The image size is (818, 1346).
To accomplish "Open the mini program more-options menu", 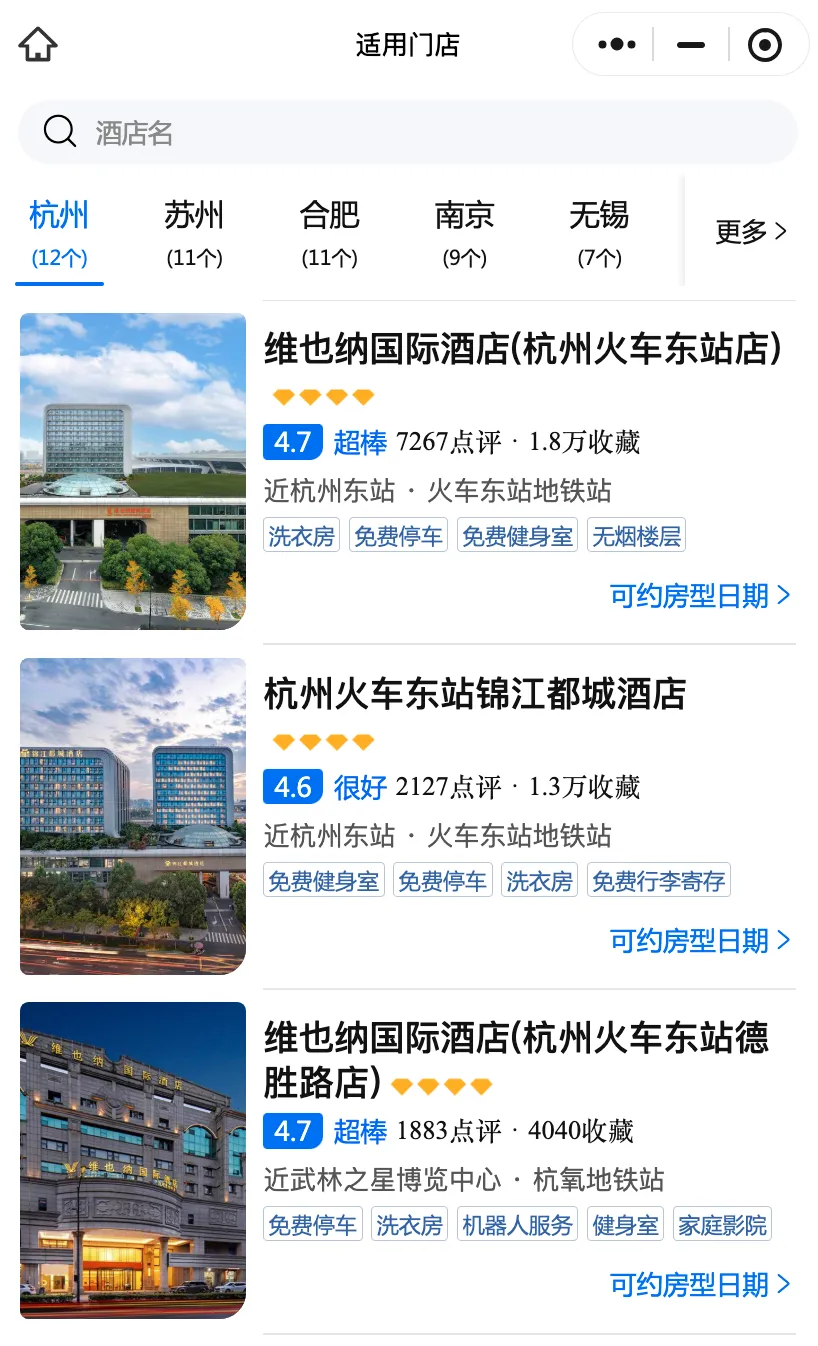I will tap(616, 45).
